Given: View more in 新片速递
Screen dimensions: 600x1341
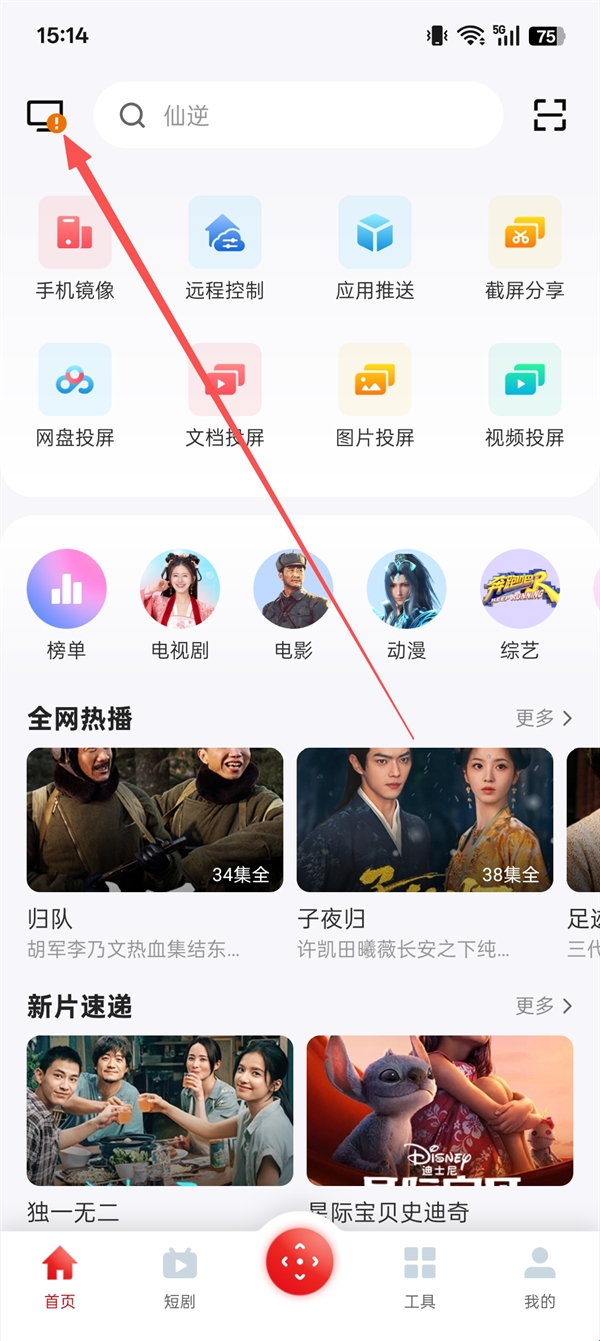Looking at the screenshot, I should point(545,1006).
